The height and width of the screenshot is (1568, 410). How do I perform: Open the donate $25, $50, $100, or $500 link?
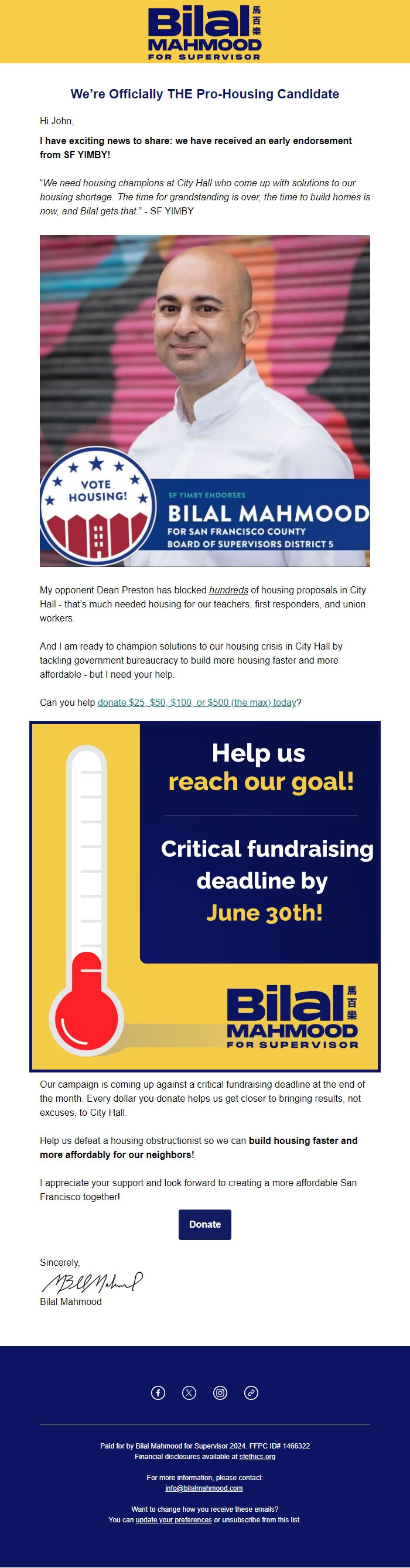point(196,702)
